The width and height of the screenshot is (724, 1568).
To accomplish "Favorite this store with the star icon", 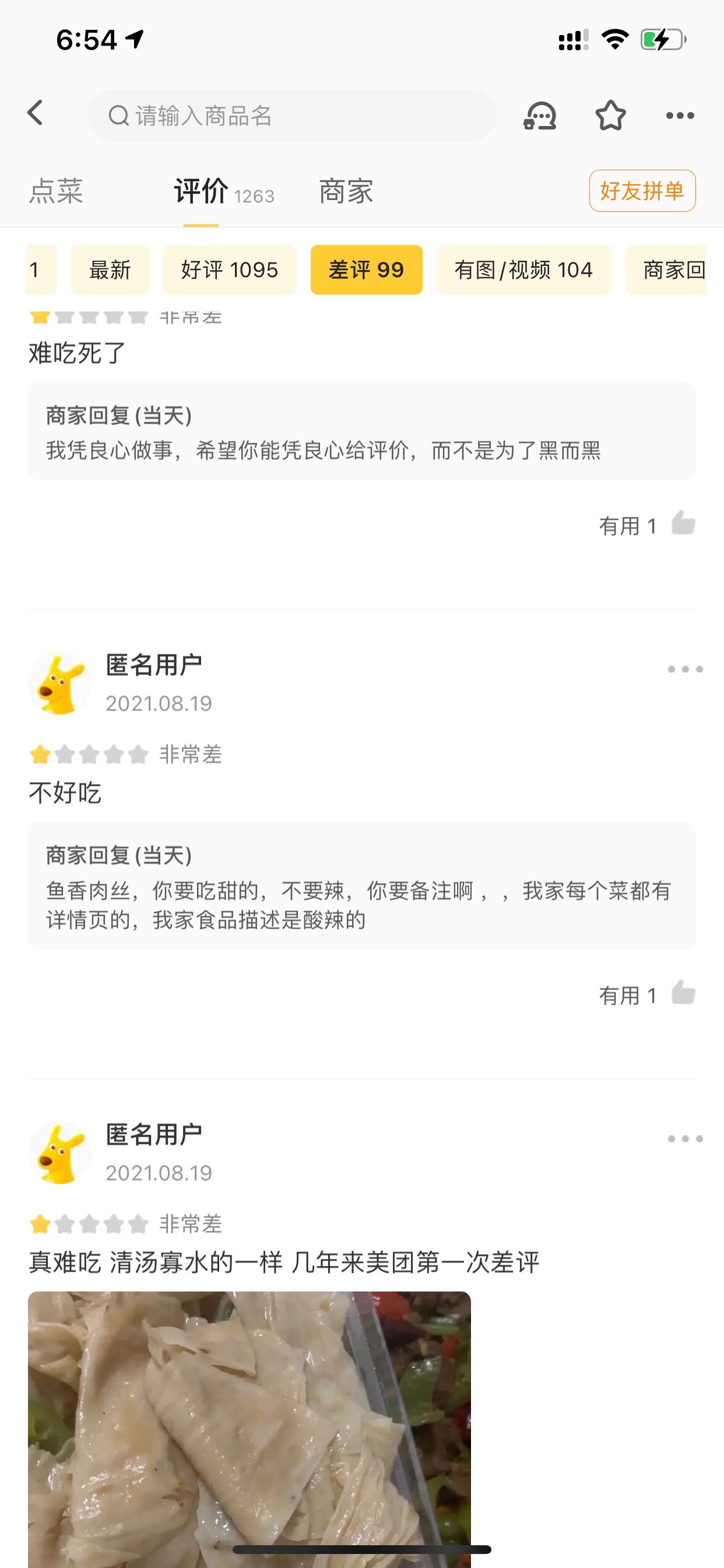I will tap(610, 116).
